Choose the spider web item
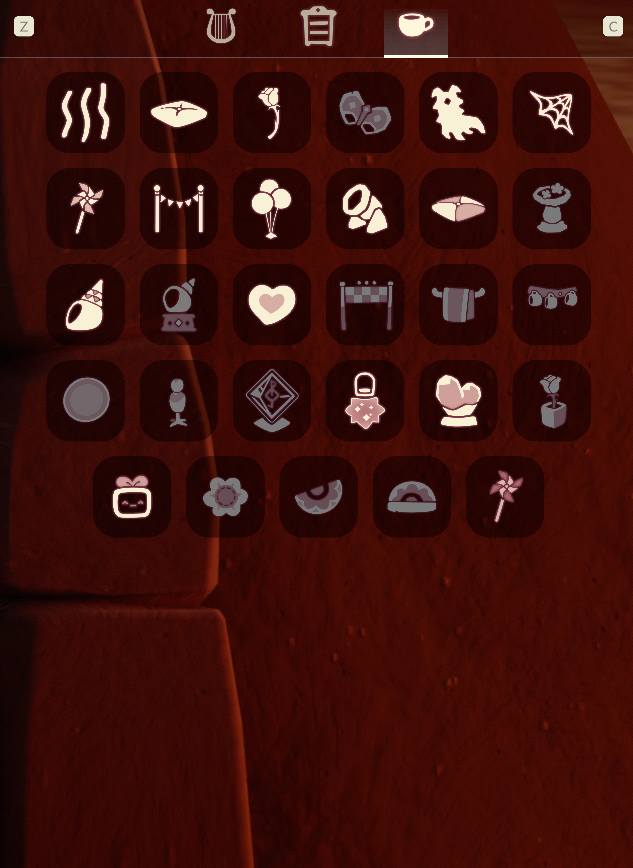 551,113
